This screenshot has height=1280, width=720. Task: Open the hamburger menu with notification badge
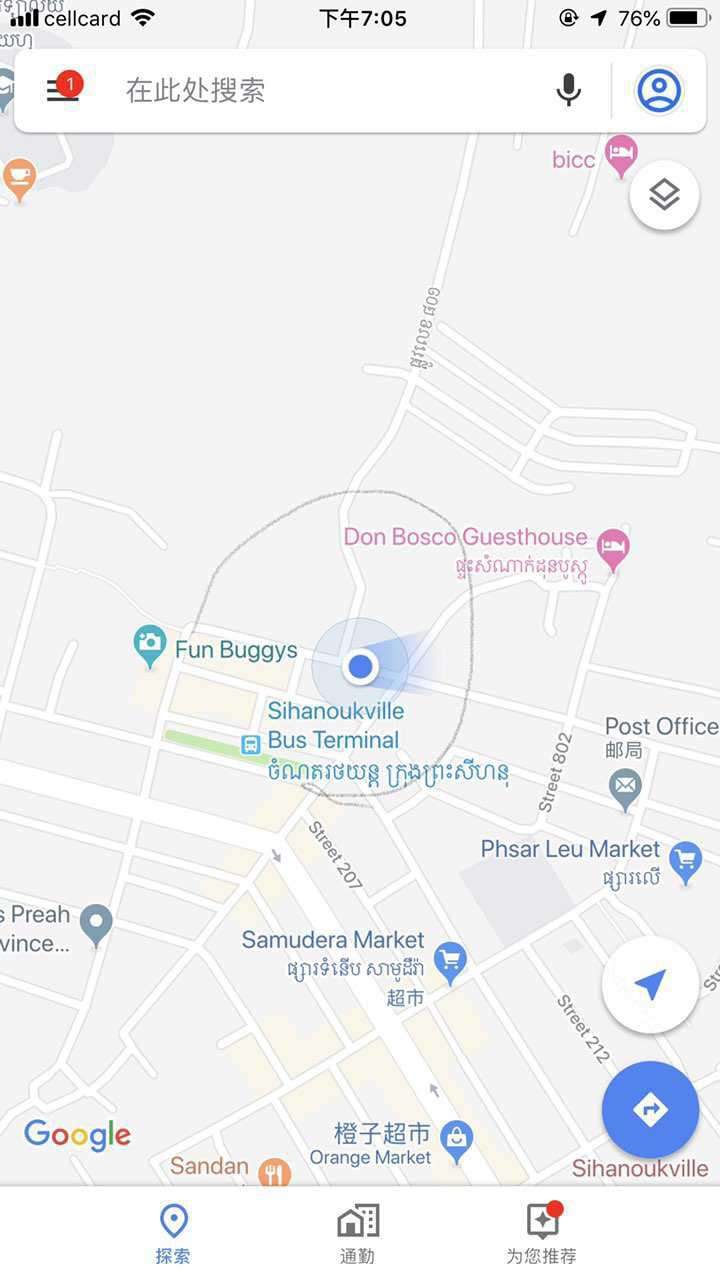[63, 90]
